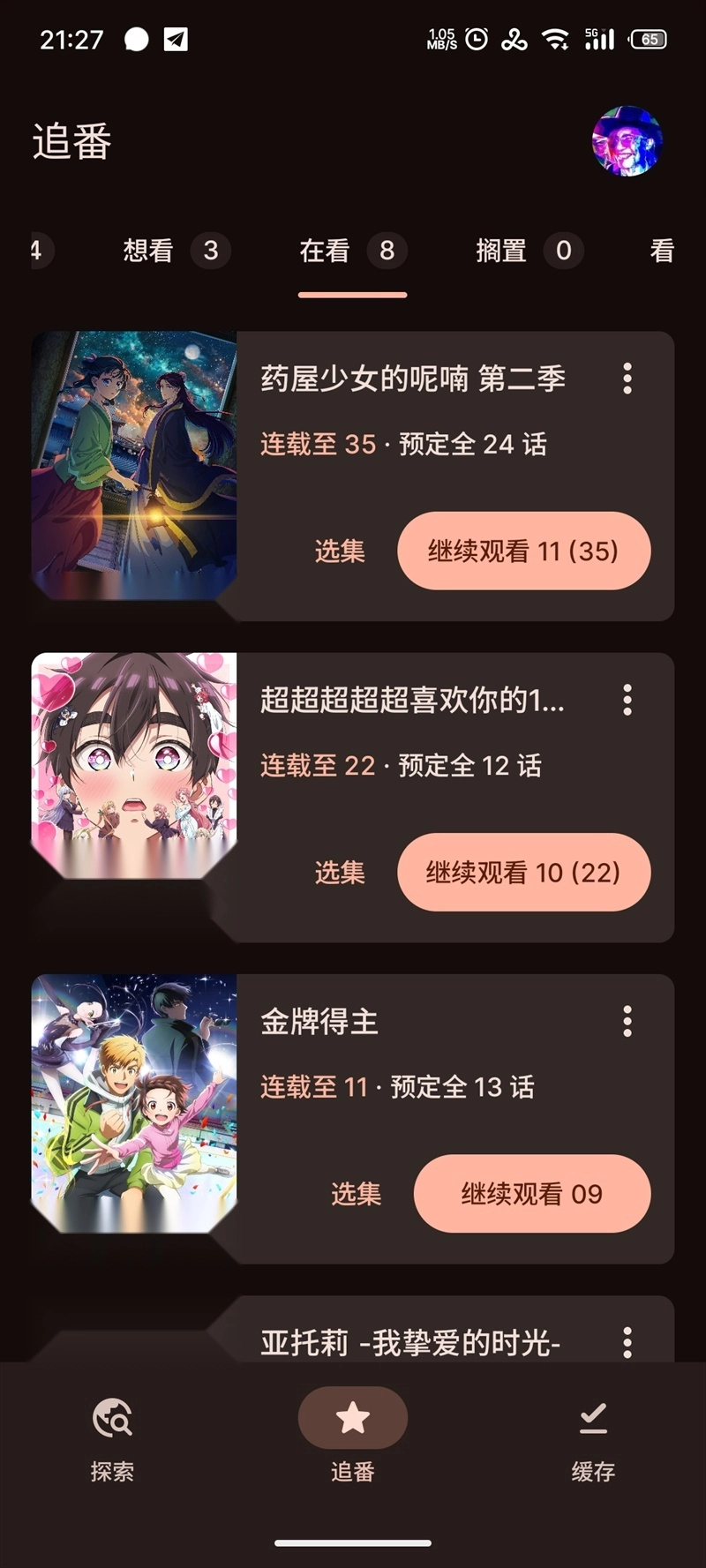Tap 继续观看 09 for 金牌得主
Screen dimensions: 706x1568
[532, 1194]
